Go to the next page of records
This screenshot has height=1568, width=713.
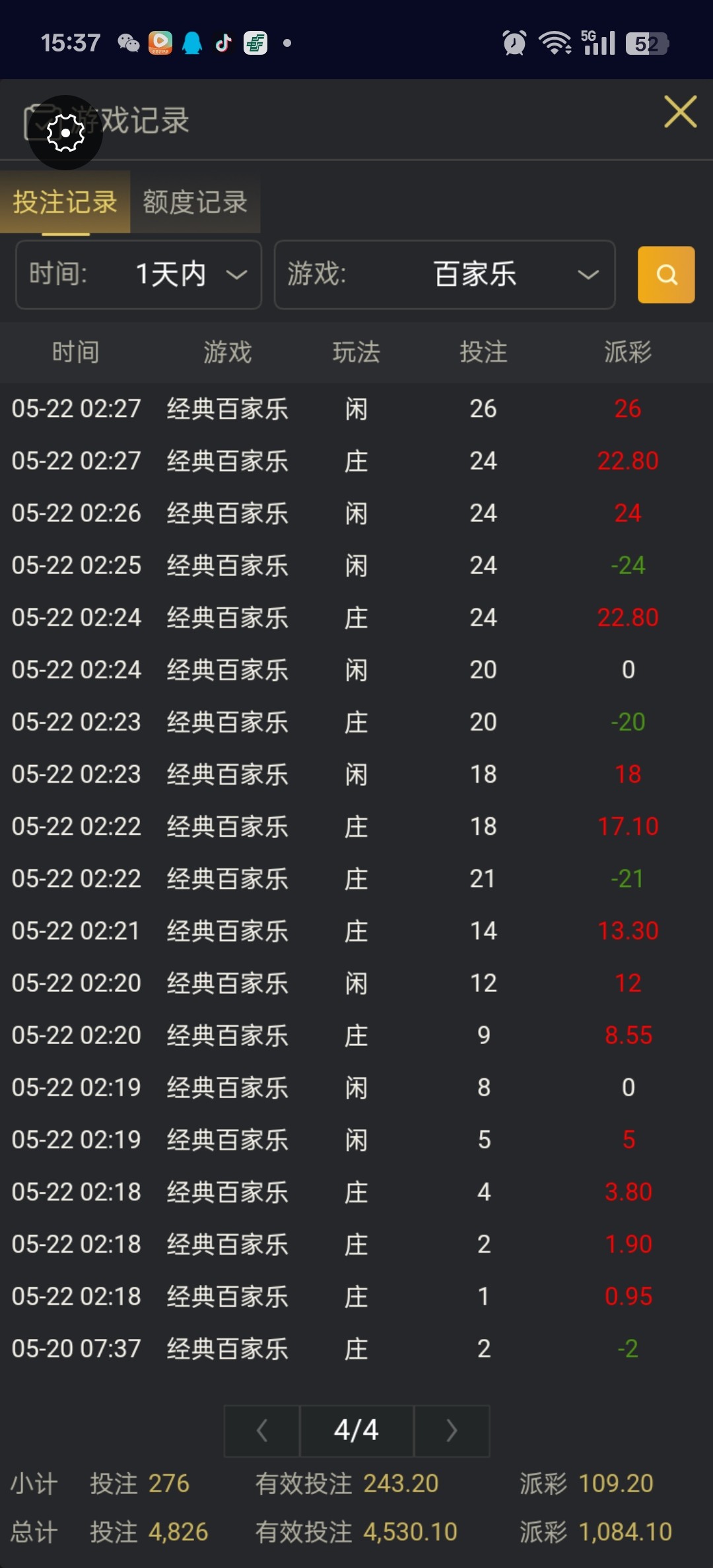click(x=452, y=1431)
